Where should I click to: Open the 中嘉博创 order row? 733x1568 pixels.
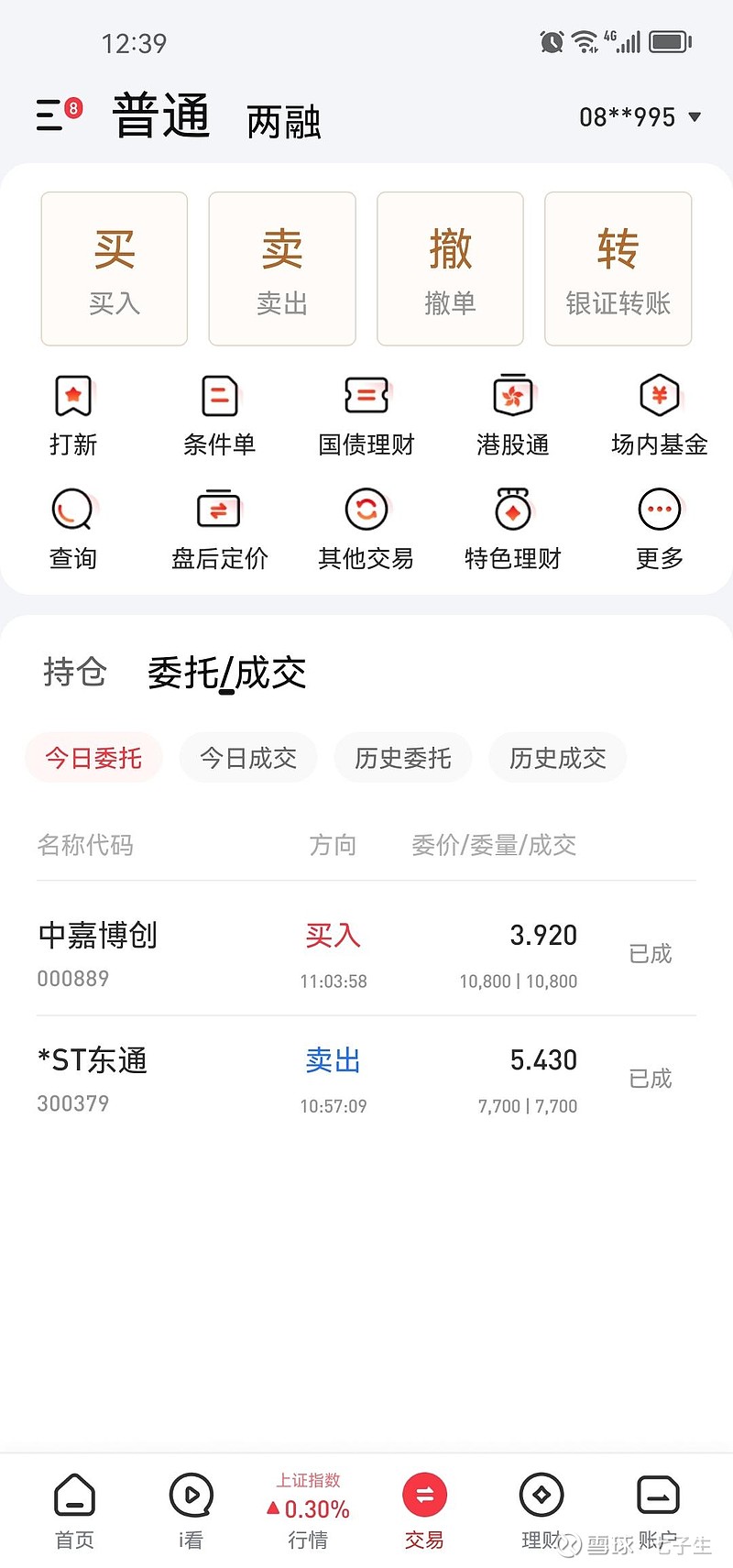click(x=366, y=953)
